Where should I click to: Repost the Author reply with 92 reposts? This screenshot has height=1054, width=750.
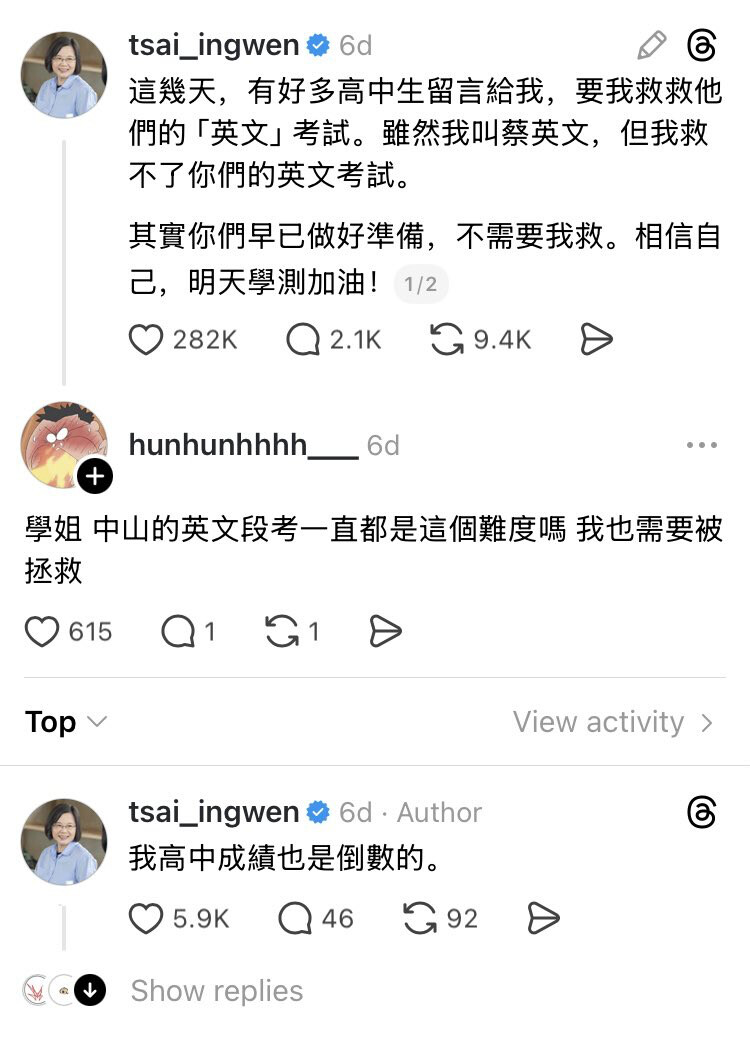[x=421, y=918]
